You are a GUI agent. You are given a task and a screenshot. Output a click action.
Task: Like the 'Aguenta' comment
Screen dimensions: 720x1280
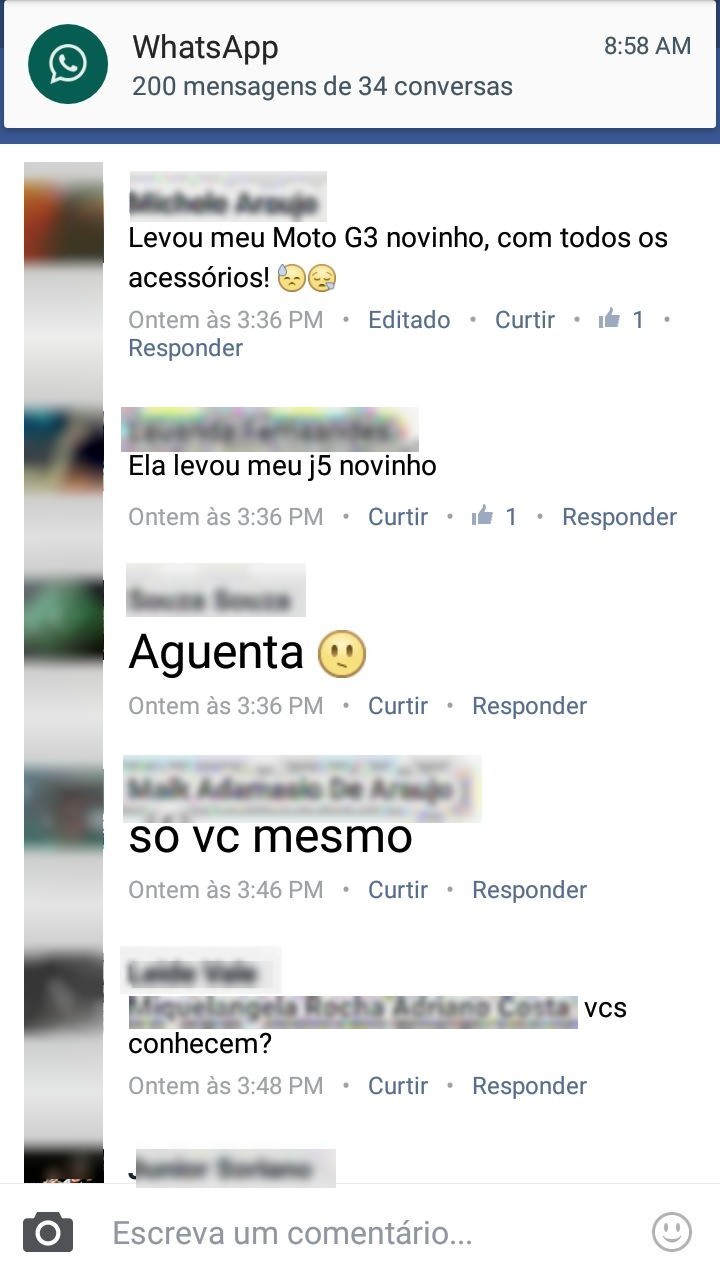tap(397, 706)
